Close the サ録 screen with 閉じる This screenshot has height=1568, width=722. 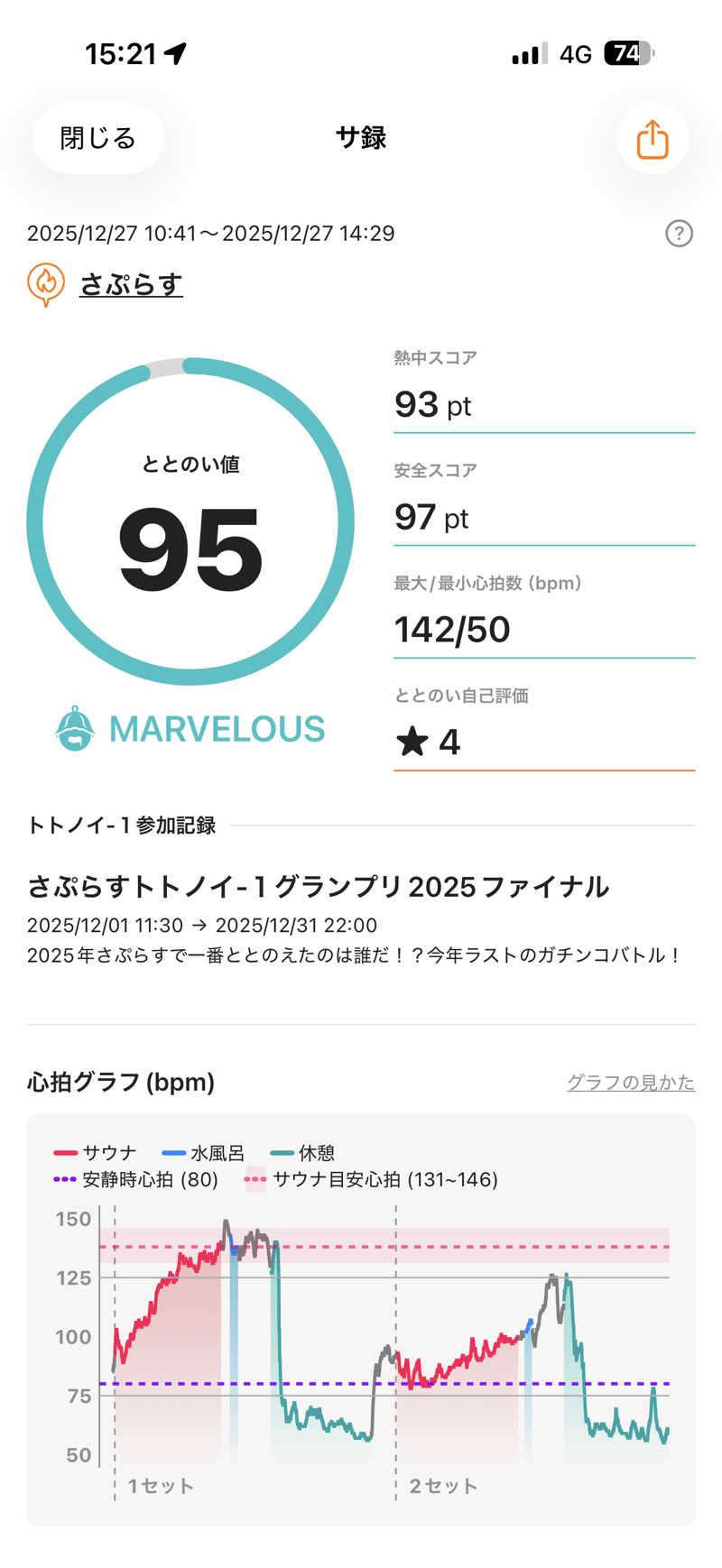98,138
